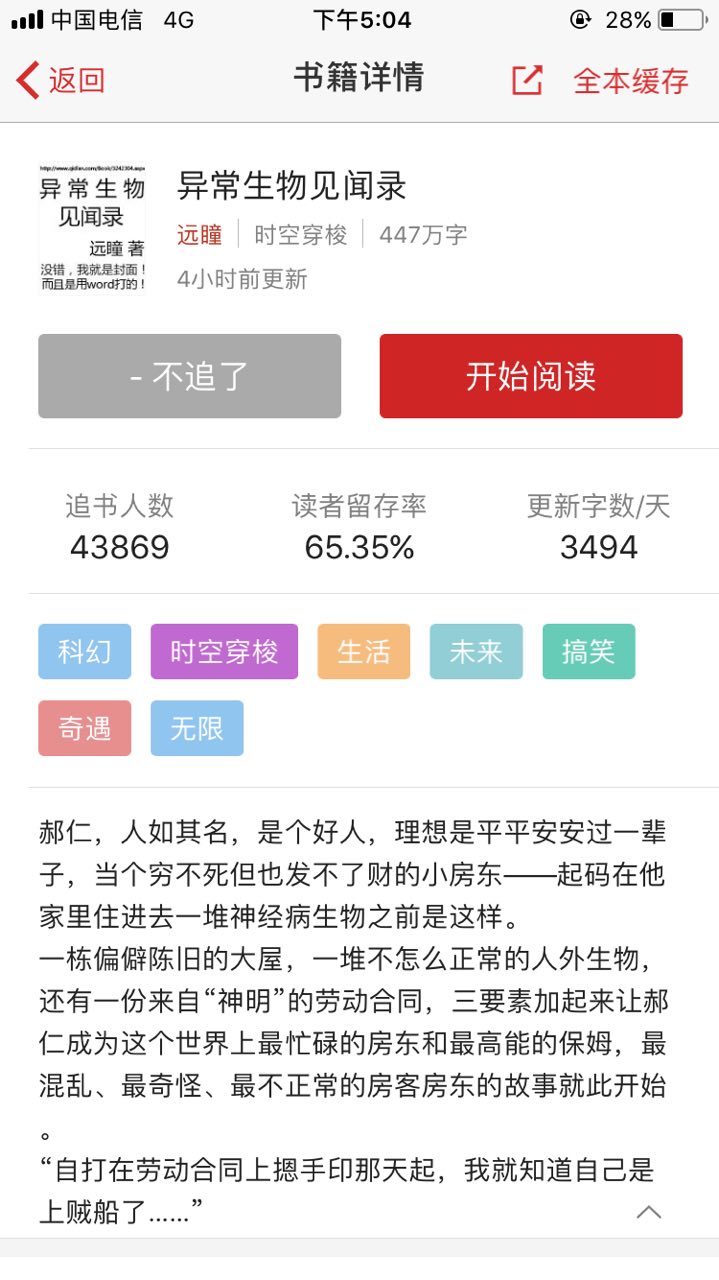Image resolution: width=719 pixels, height=1280 pixels.
Task: Open the author link 远瞳
Action: (x=199, y=235)
